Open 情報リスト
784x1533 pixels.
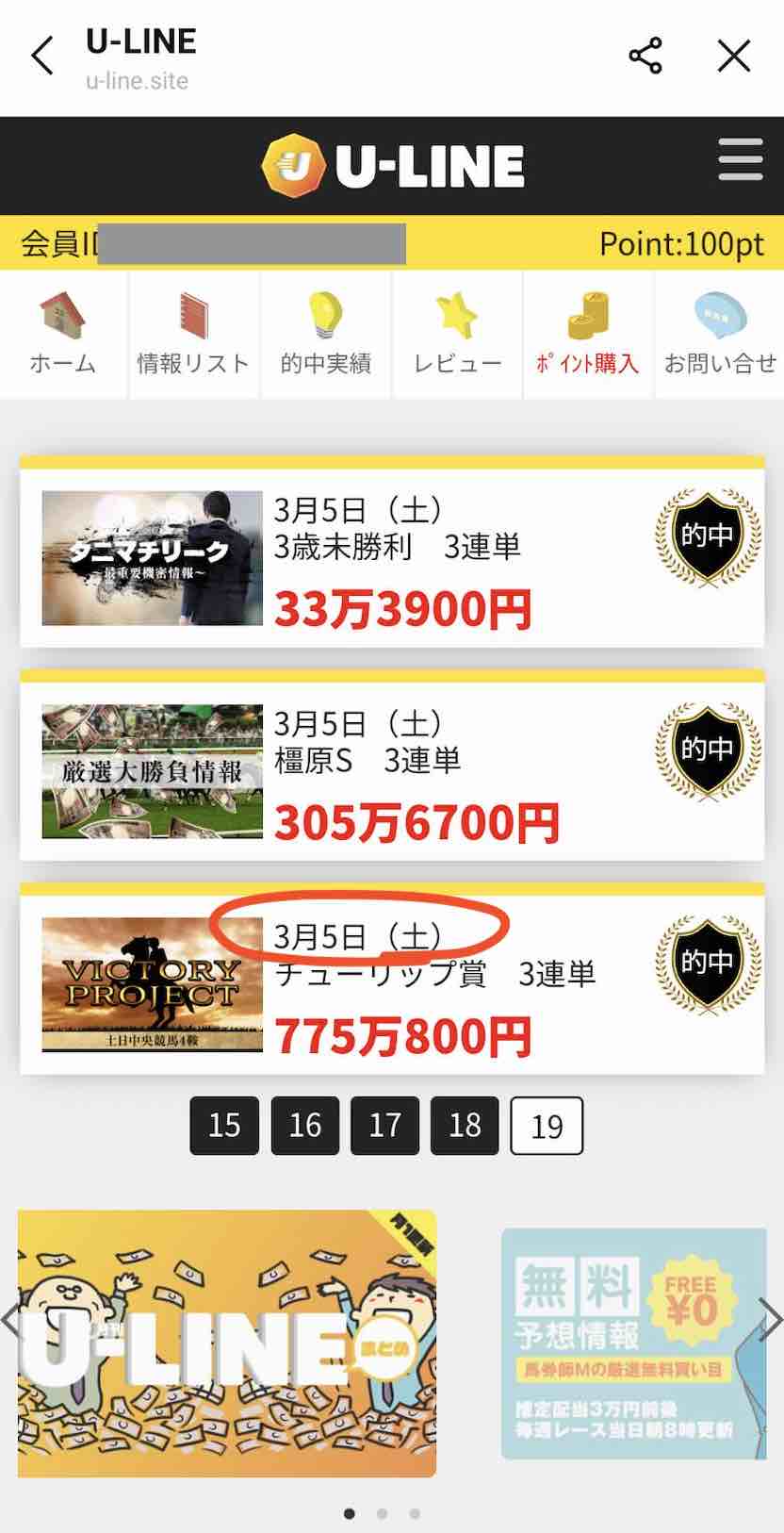tap(193, 334)
